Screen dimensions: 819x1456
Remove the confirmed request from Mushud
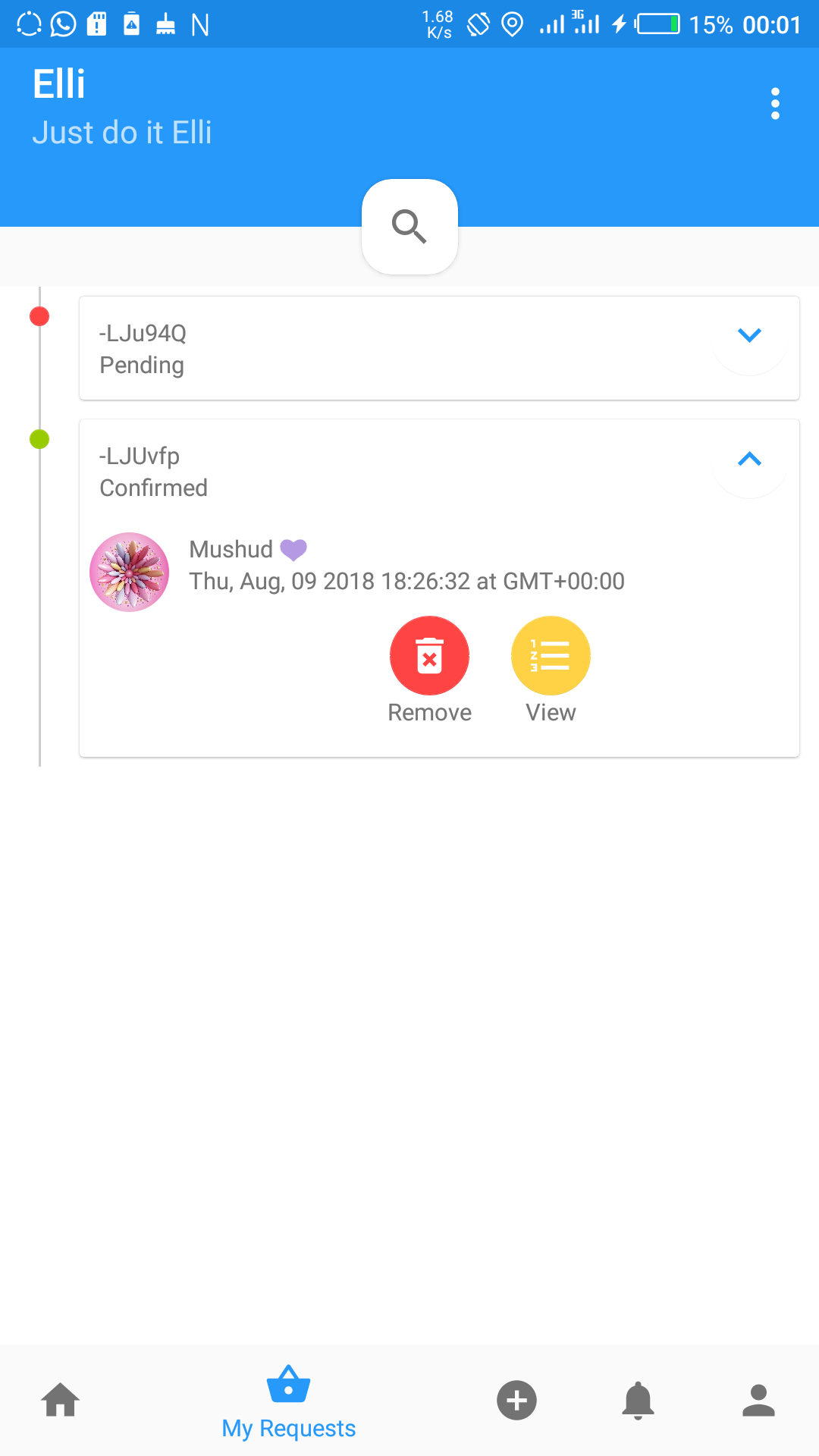click(x=429, y=655)
